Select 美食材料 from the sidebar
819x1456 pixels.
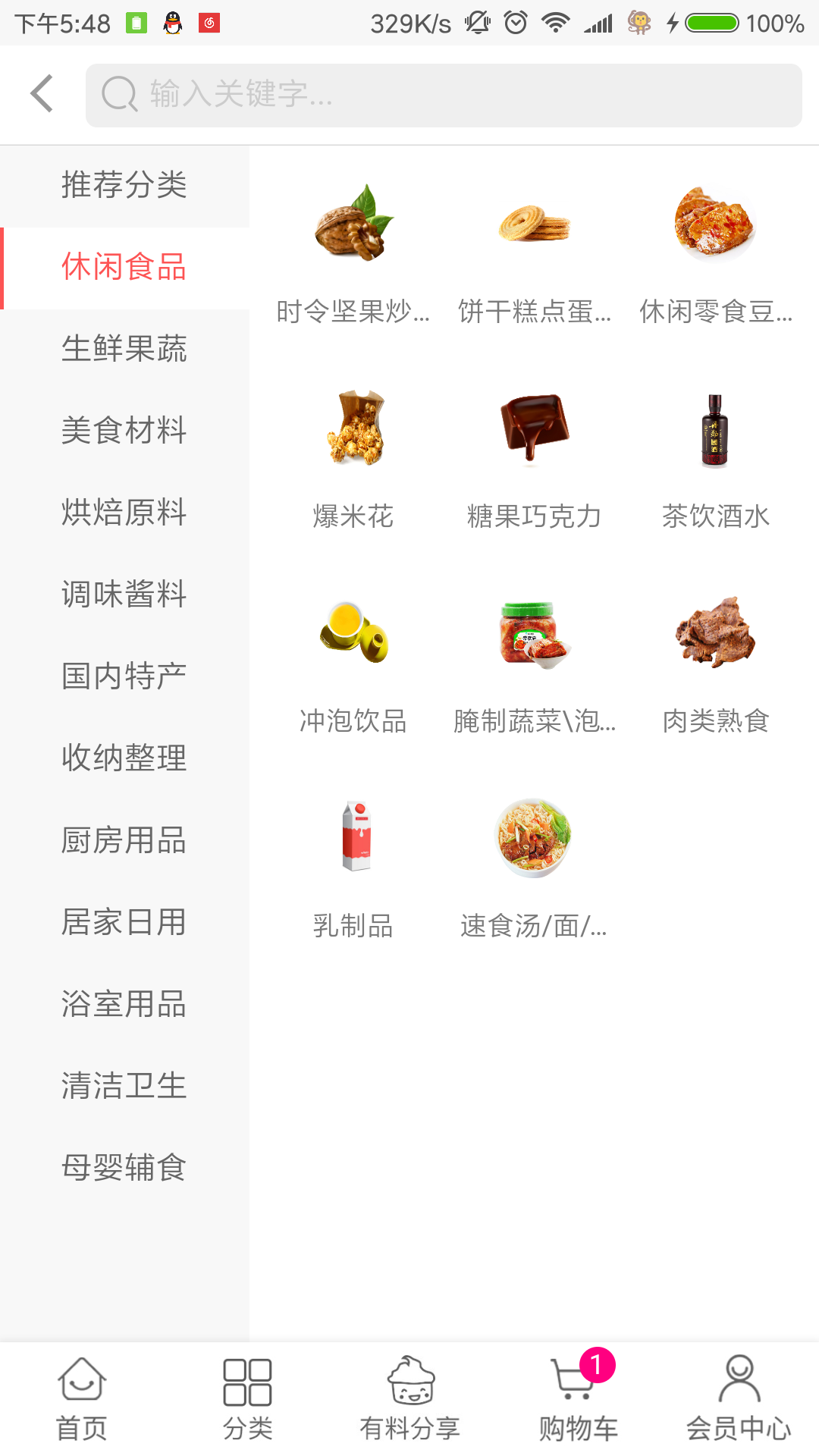click(124, 431)
